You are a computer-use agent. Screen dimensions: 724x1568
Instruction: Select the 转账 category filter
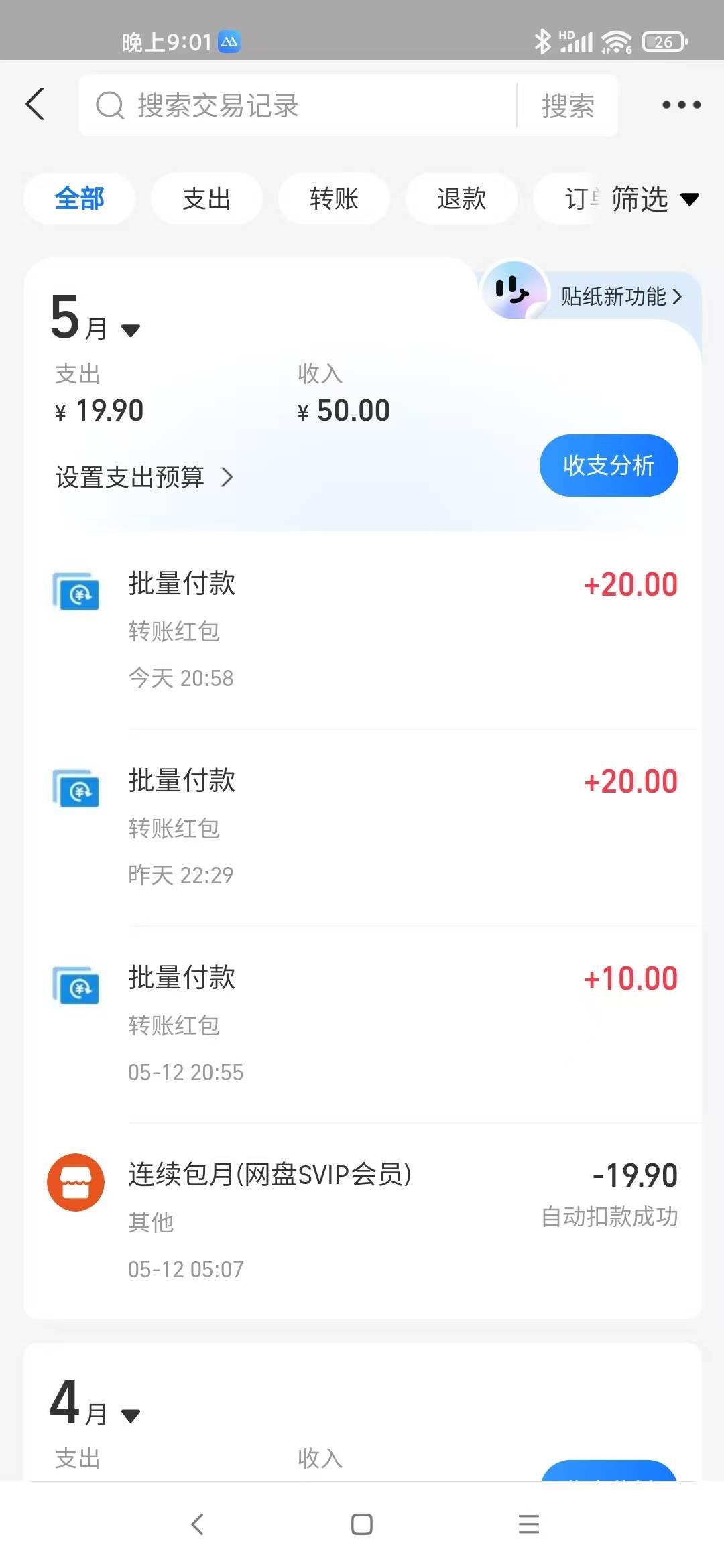pos(334,198)
